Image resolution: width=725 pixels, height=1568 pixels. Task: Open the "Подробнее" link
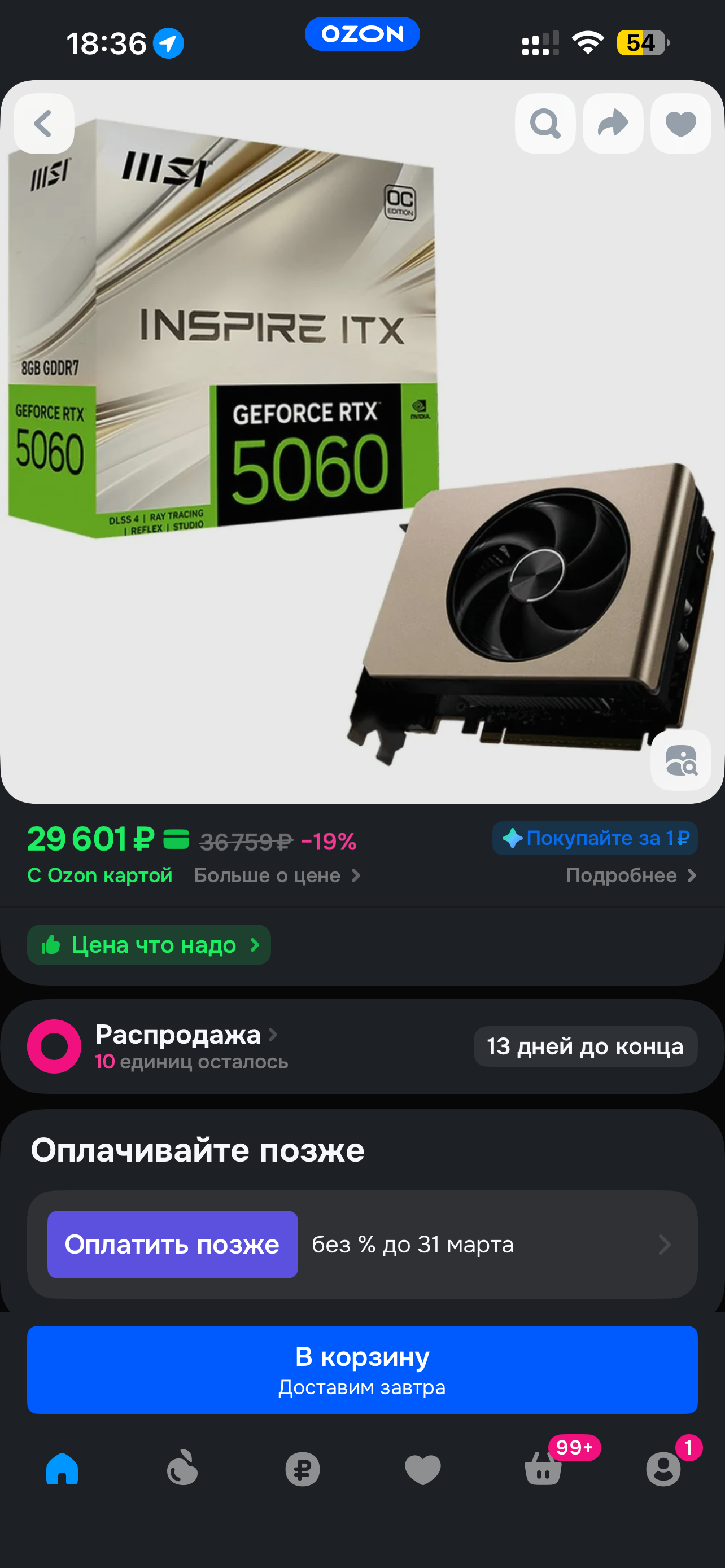click(631, 875)
